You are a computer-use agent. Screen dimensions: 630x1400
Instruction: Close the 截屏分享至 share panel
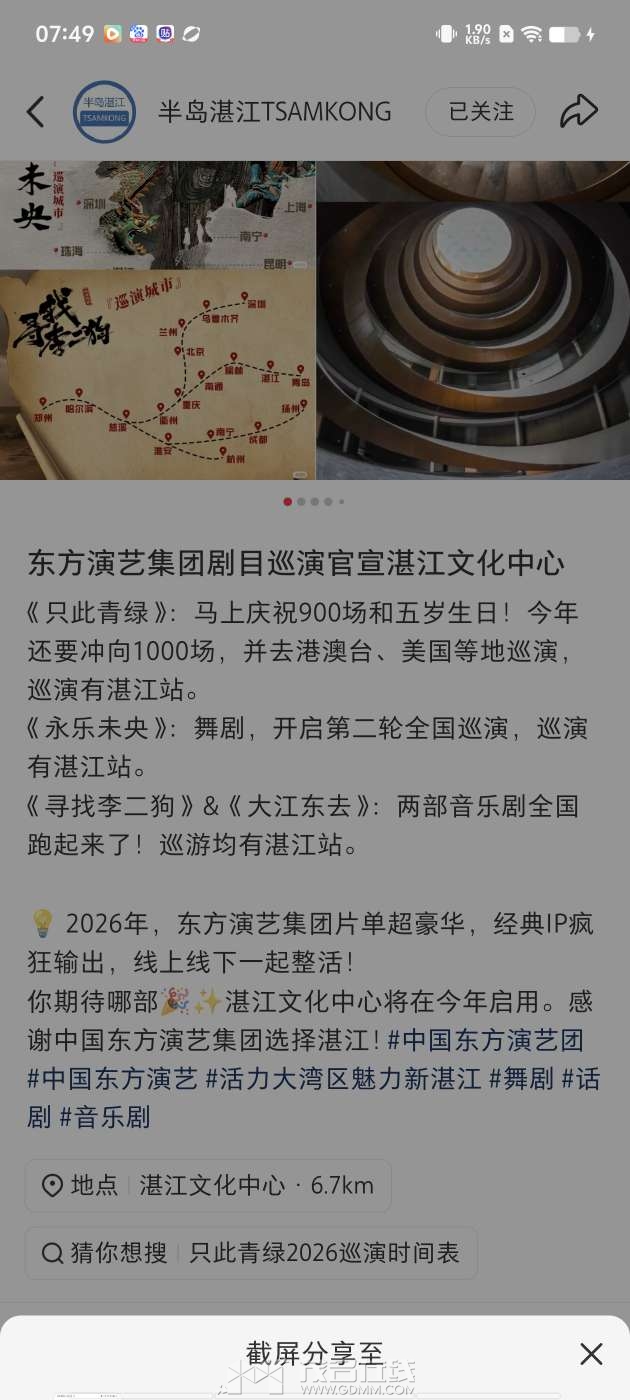tap(591, 1354)
